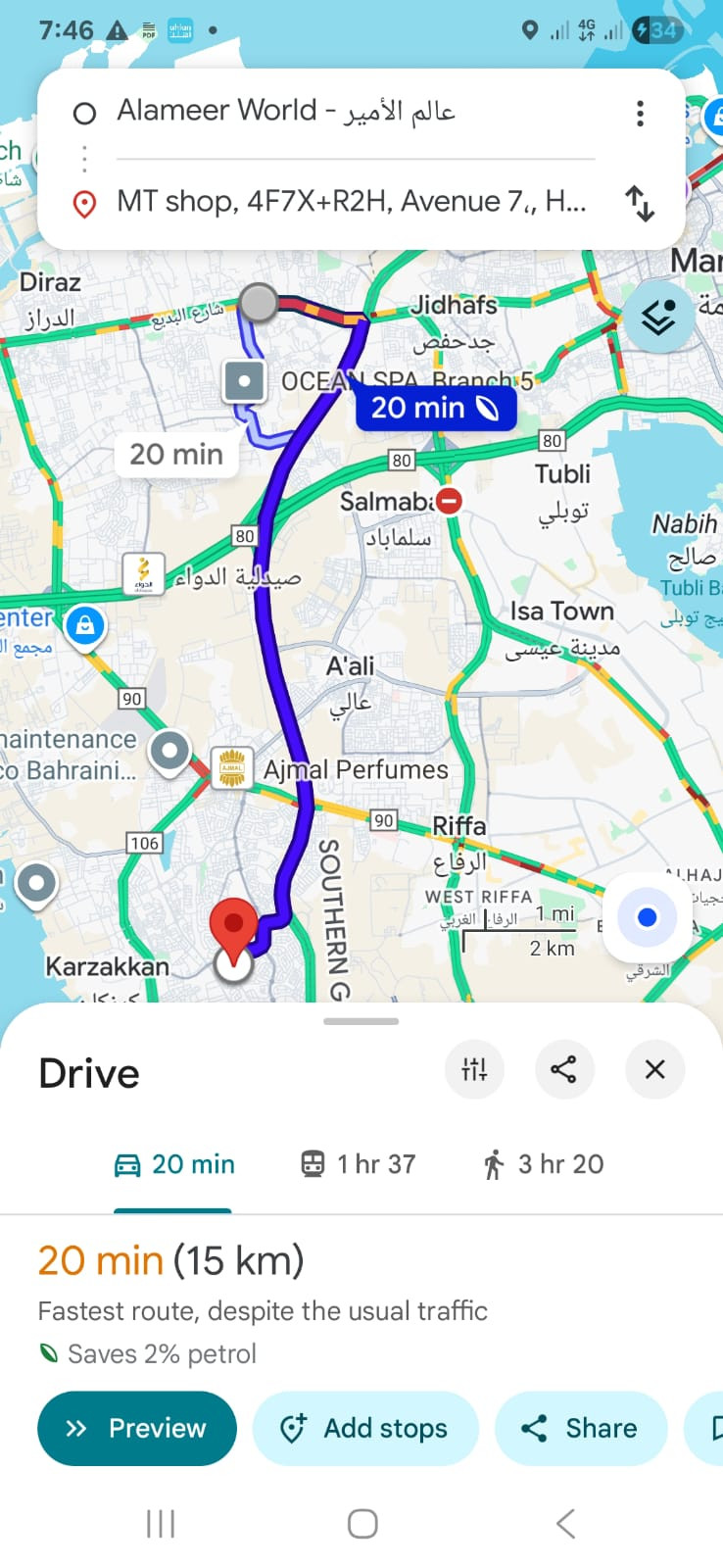Select the alternate 20 min route label
This screenshot has height=1568, width=723.
[176, 455]
